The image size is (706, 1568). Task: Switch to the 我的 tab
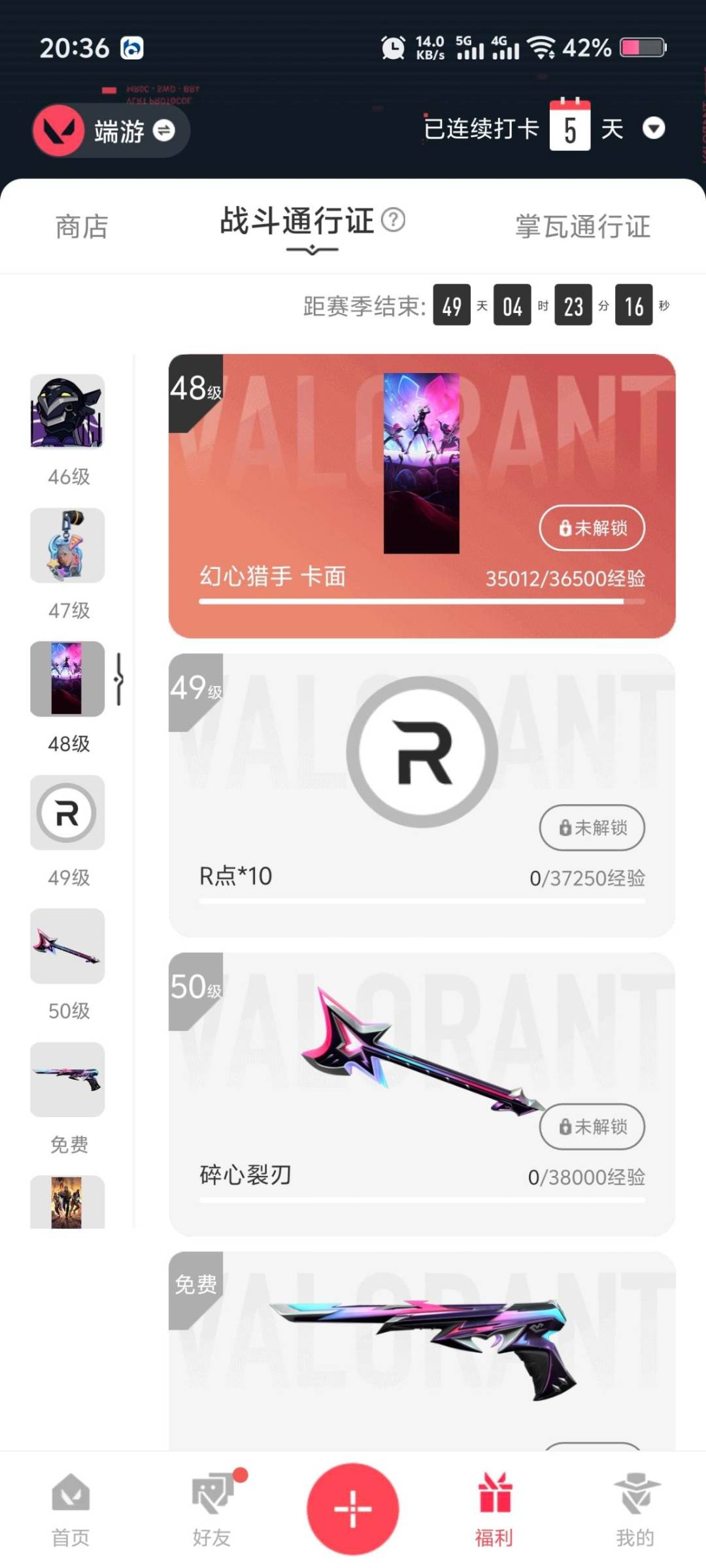[635, 1509]
